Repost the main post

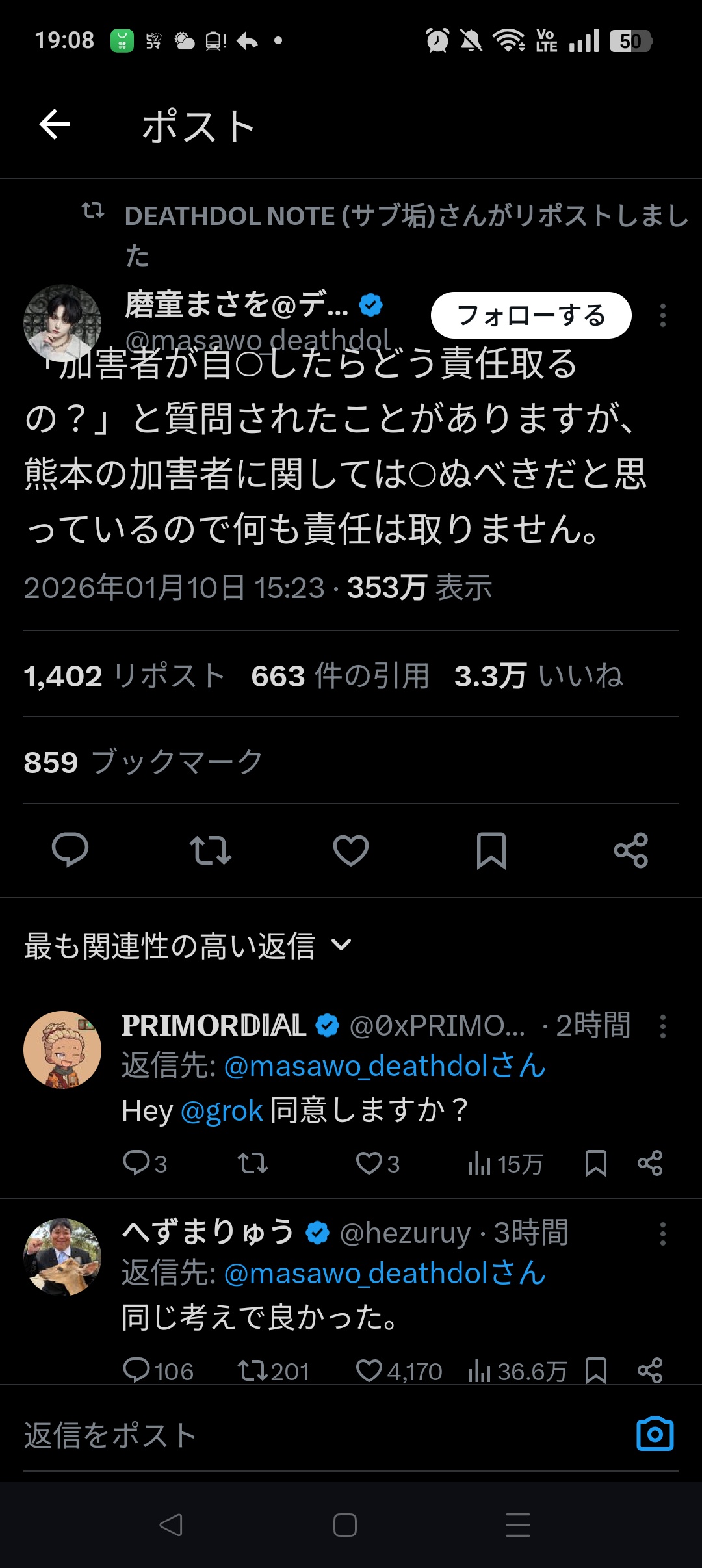coord(210,850)
